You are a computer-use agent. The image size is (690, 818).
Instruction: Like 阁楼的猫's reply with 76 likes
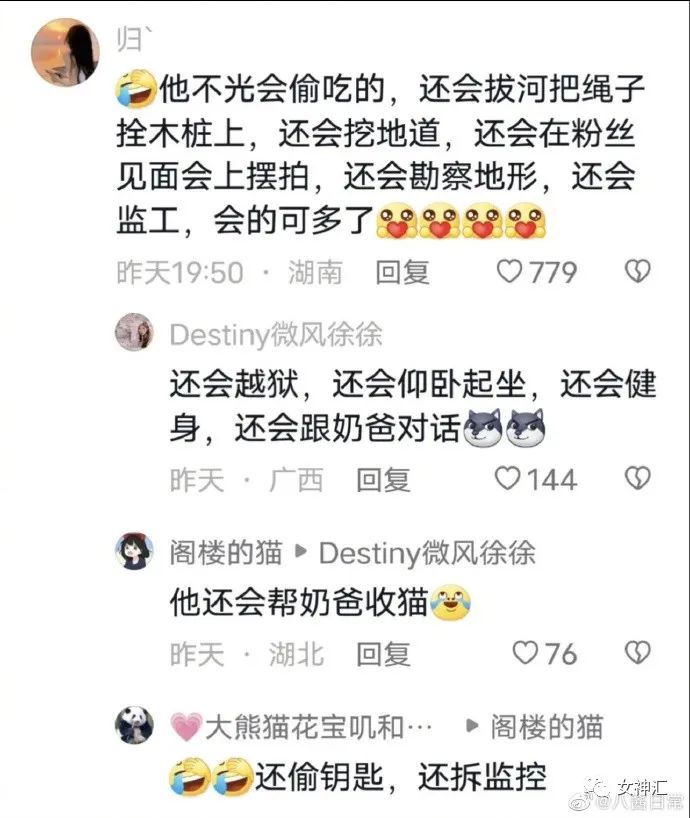tap(525, 653)
